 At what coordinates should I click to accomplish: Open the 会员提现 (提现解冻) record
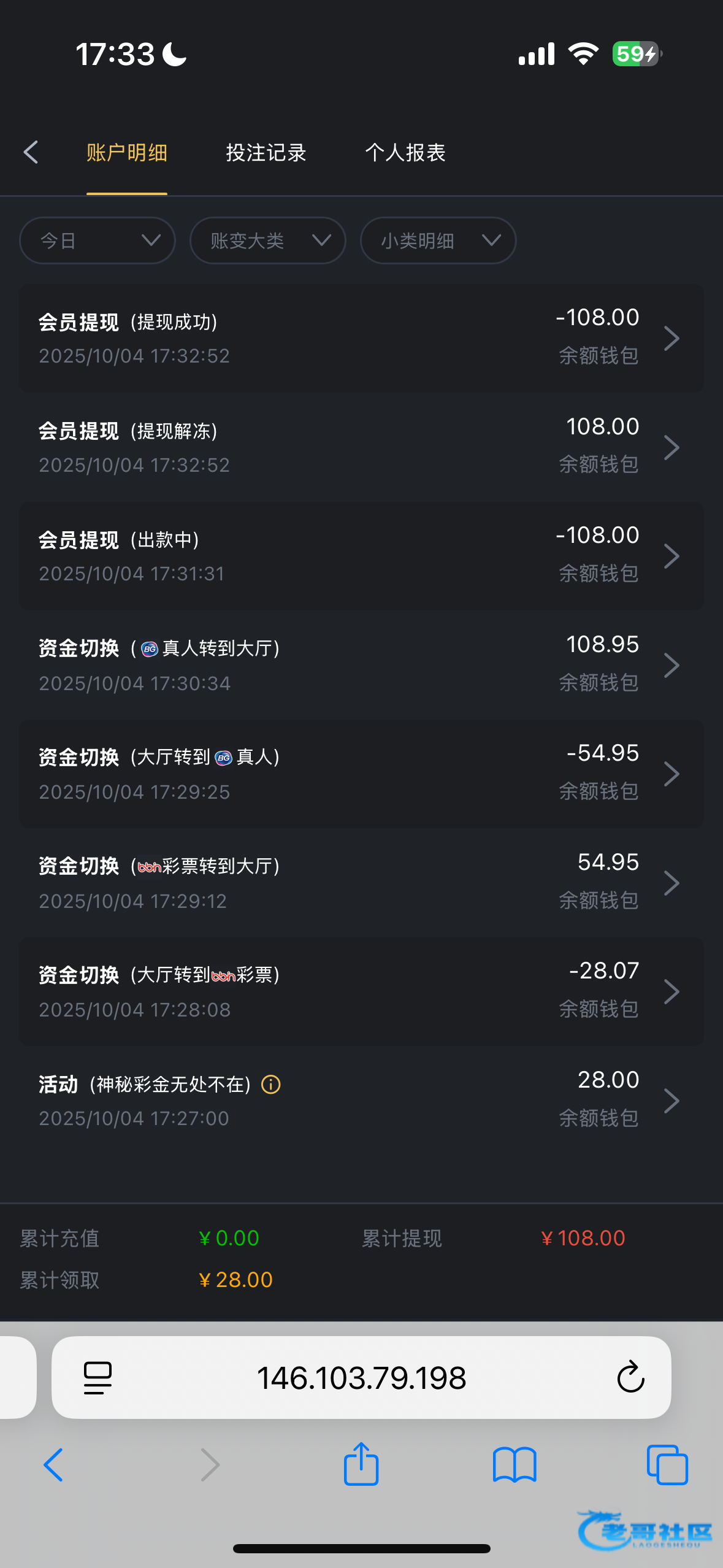point(361,447)
